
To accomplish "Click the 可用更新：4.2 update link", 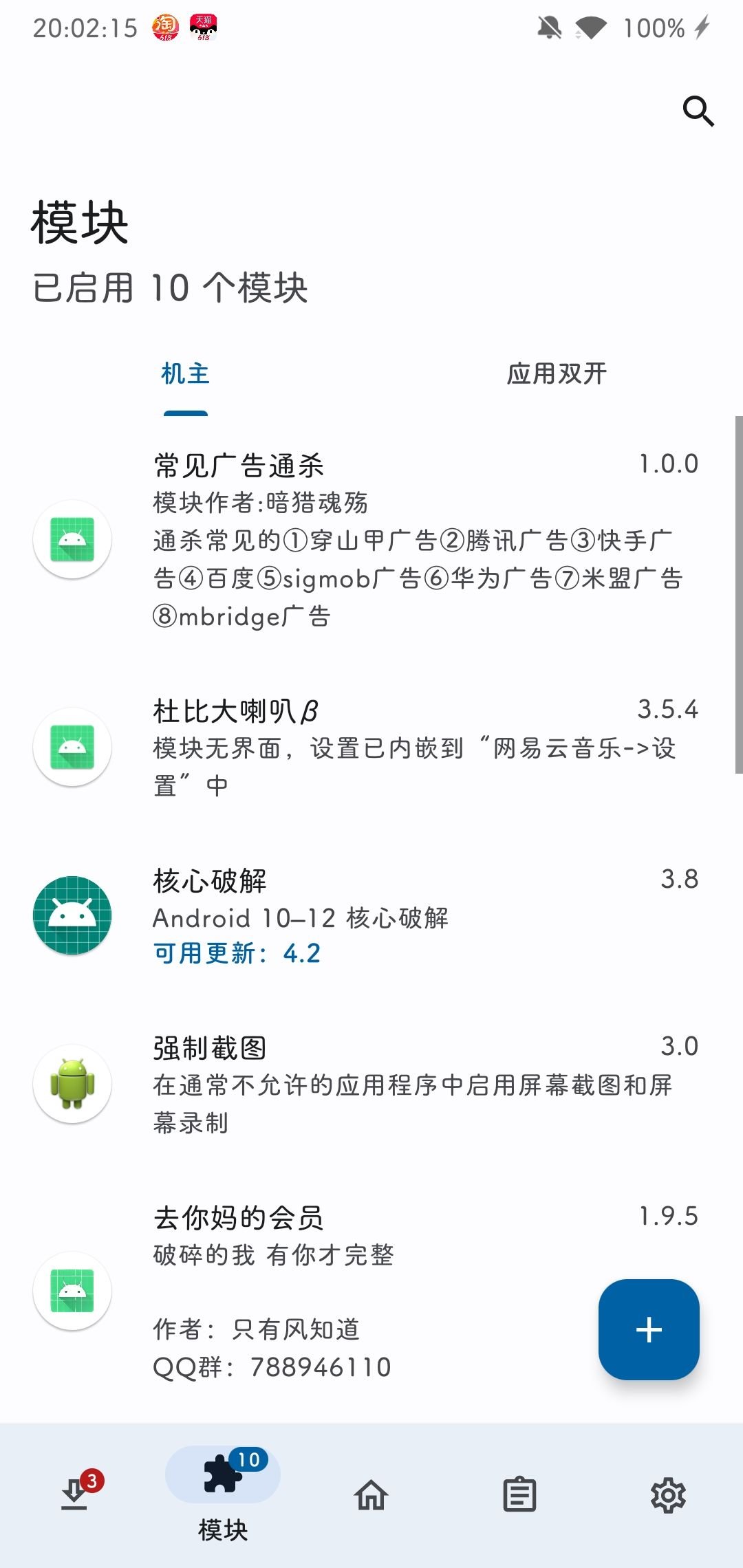I will (237, 954).
